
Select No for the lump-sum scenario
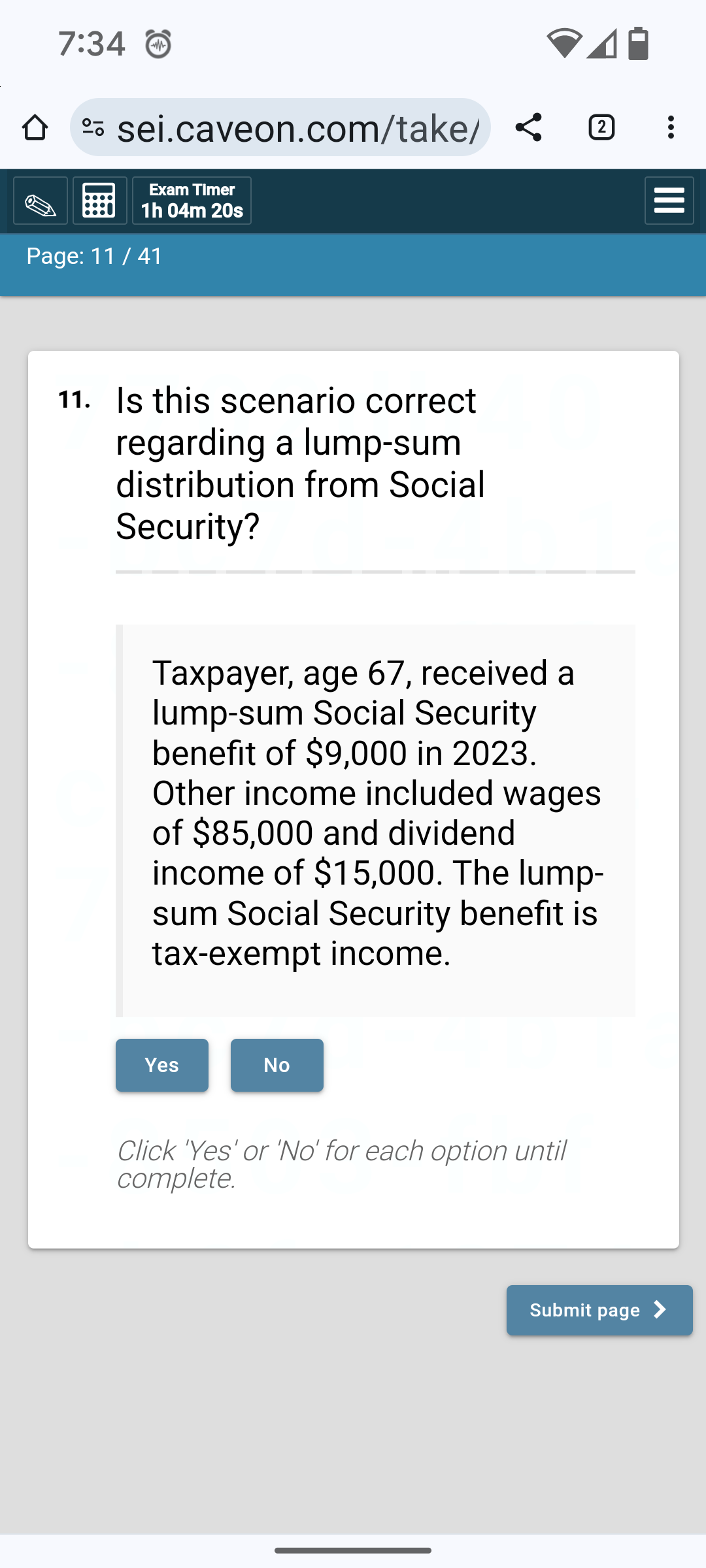[x=277, y=1065]
